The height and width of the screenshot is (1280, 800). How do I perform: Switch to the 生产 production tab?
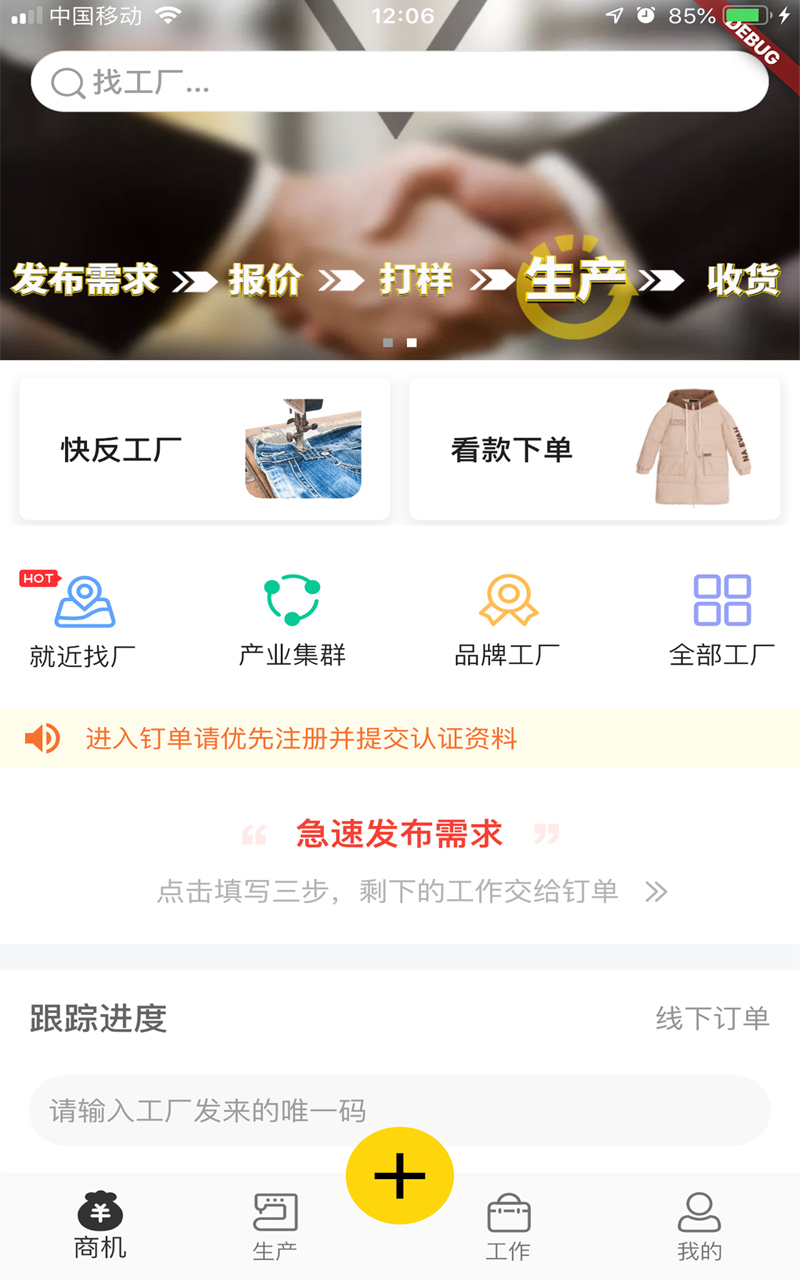pos(273,1222)
